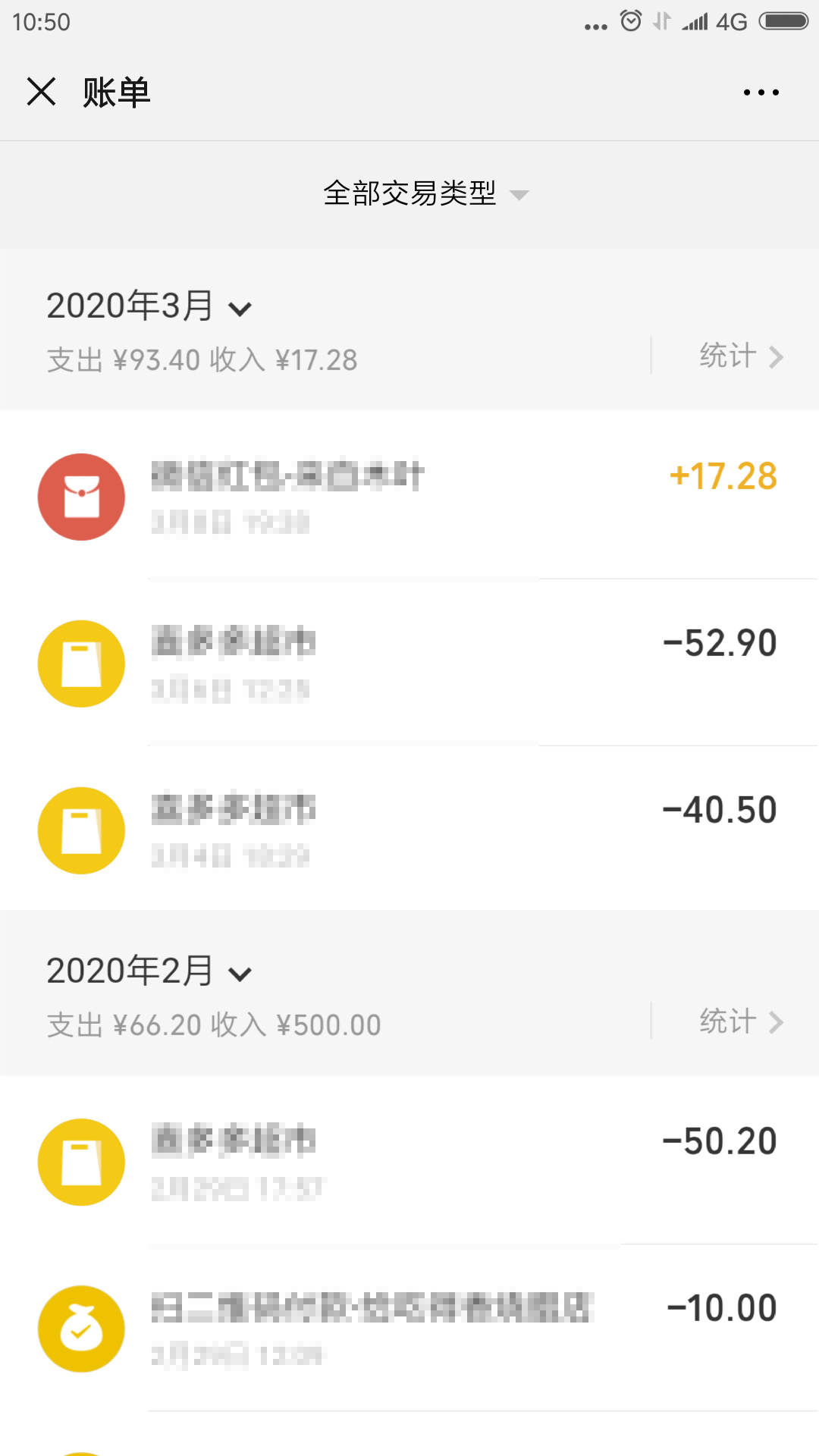Open the -50.20 transaction details
This screenshot has height=1456, width=819.
pos(409,1161)
